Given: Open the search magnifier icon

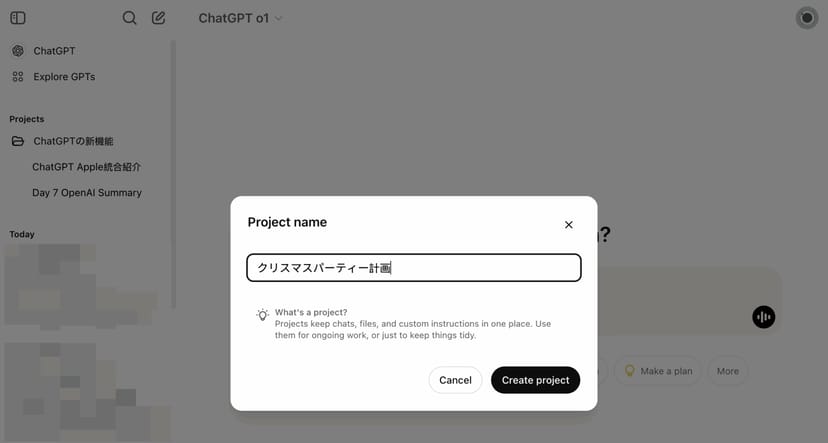Looking at the screenshot, I should click(129, 18).
